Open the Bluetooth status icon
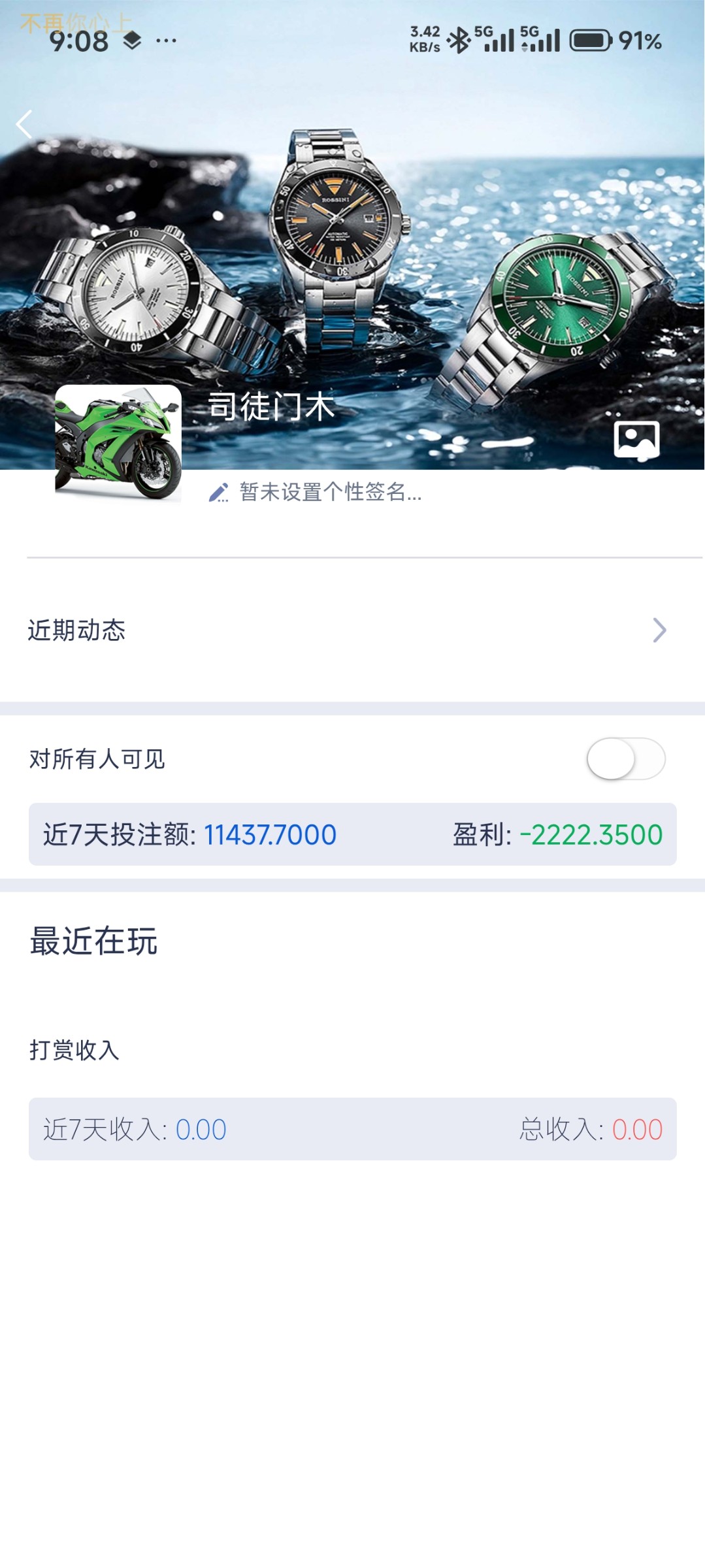The width and height of the screenshot is (705, 1568). pyautogui.click(x=459, y=41)
